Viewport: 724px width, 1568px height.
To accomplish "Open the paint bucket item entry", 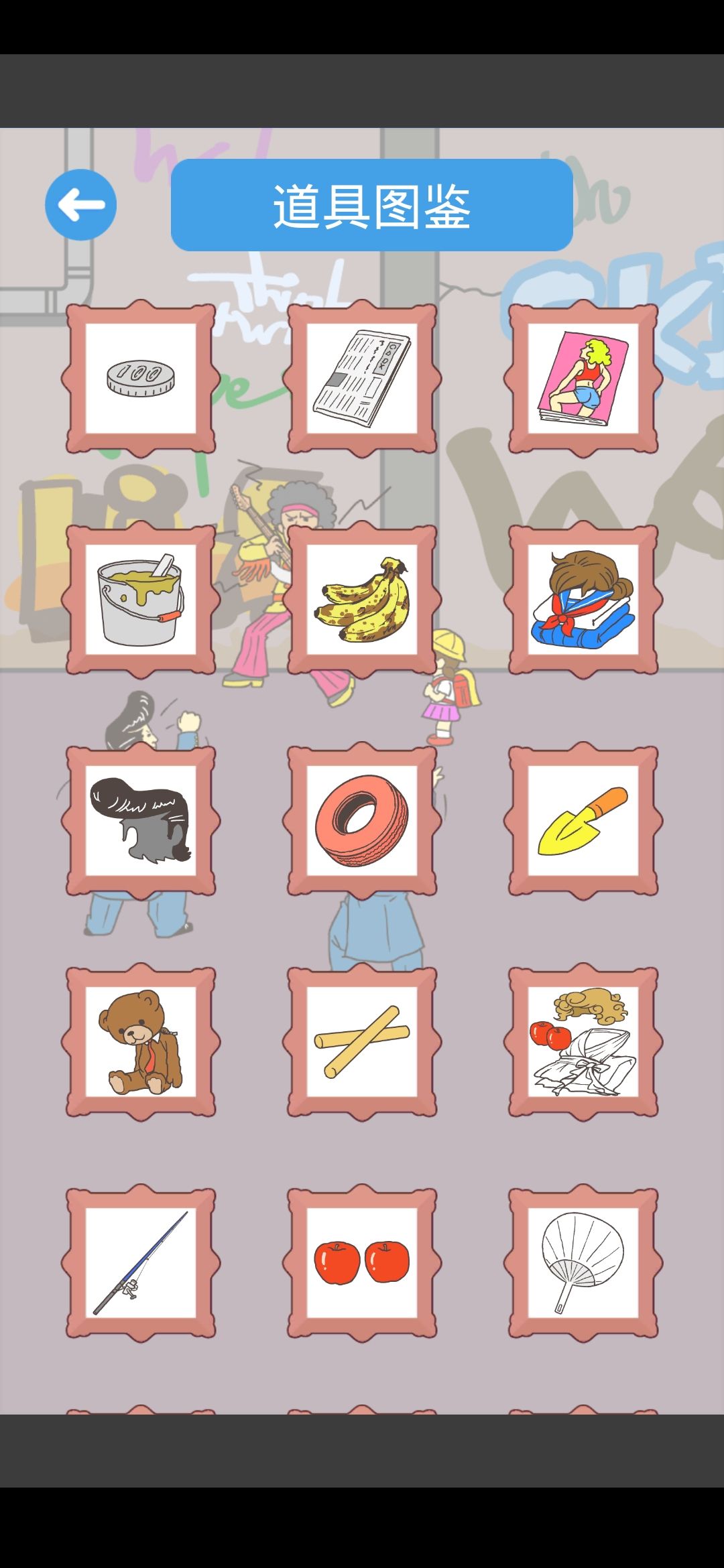I will click(x=141, y=600).
